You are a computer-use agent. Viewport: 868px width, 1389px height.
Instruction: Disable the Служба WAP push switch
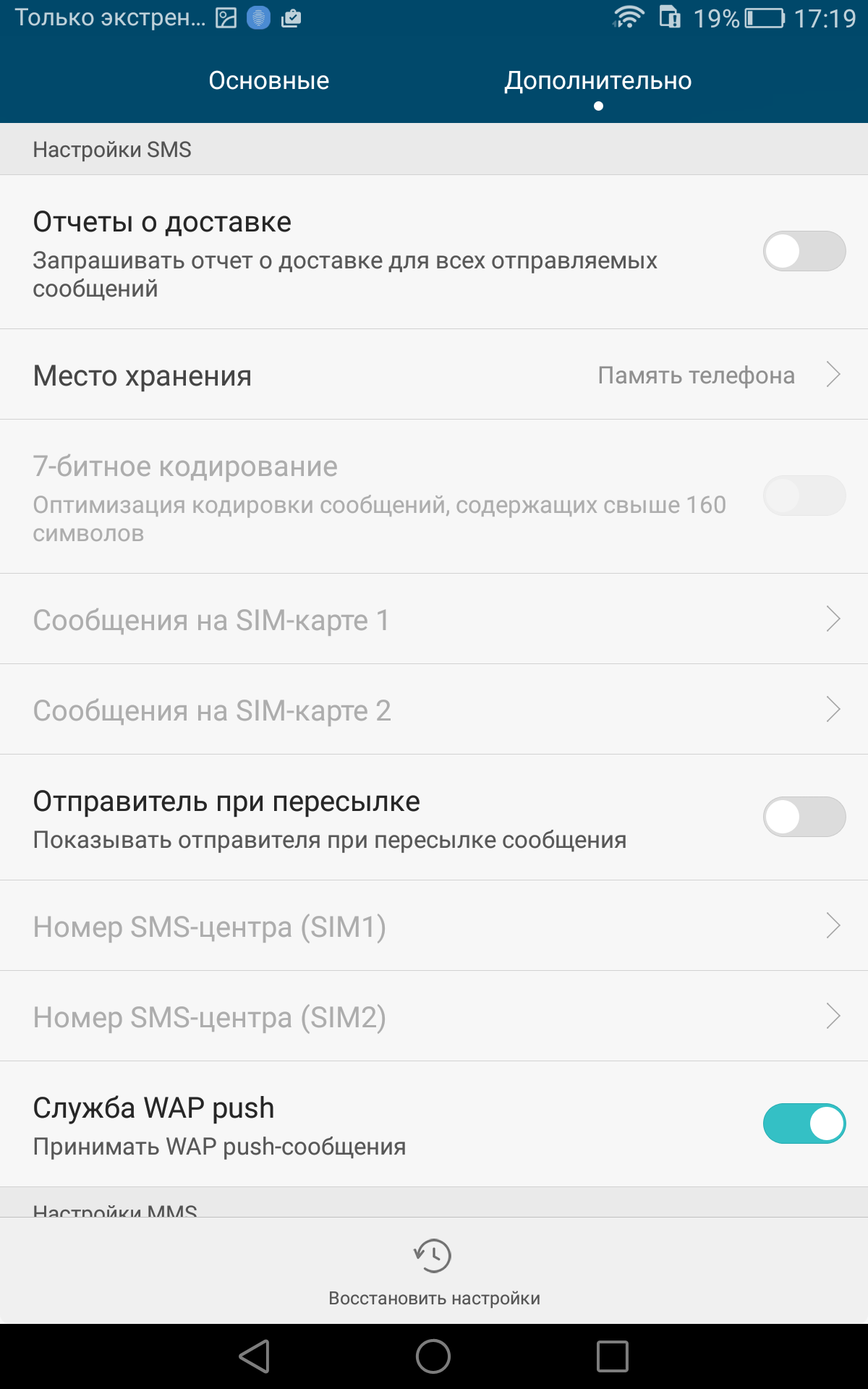tap(804, 1123)
